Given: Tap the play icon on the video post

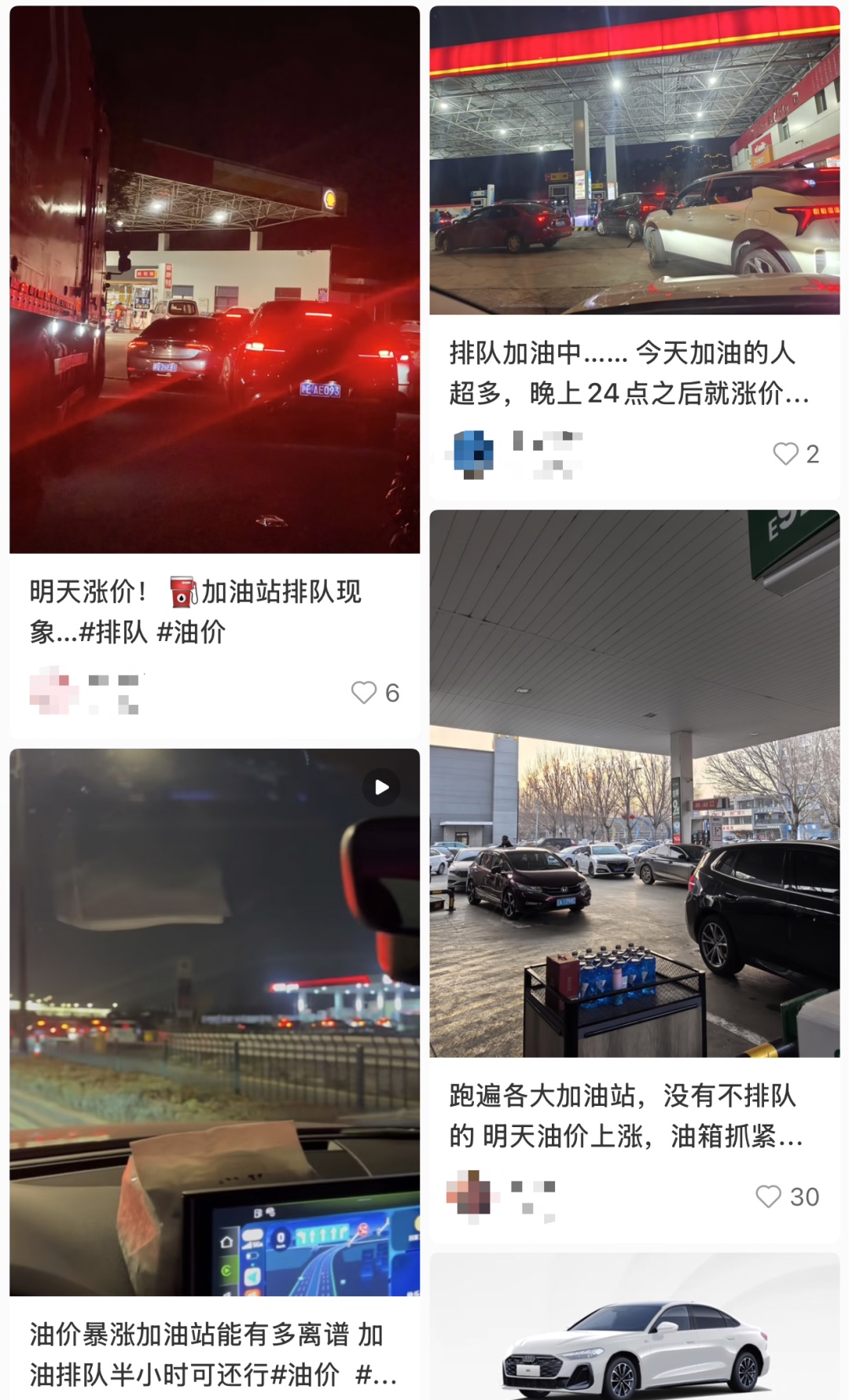Looking at the screenshot, I should click(382, 787).
